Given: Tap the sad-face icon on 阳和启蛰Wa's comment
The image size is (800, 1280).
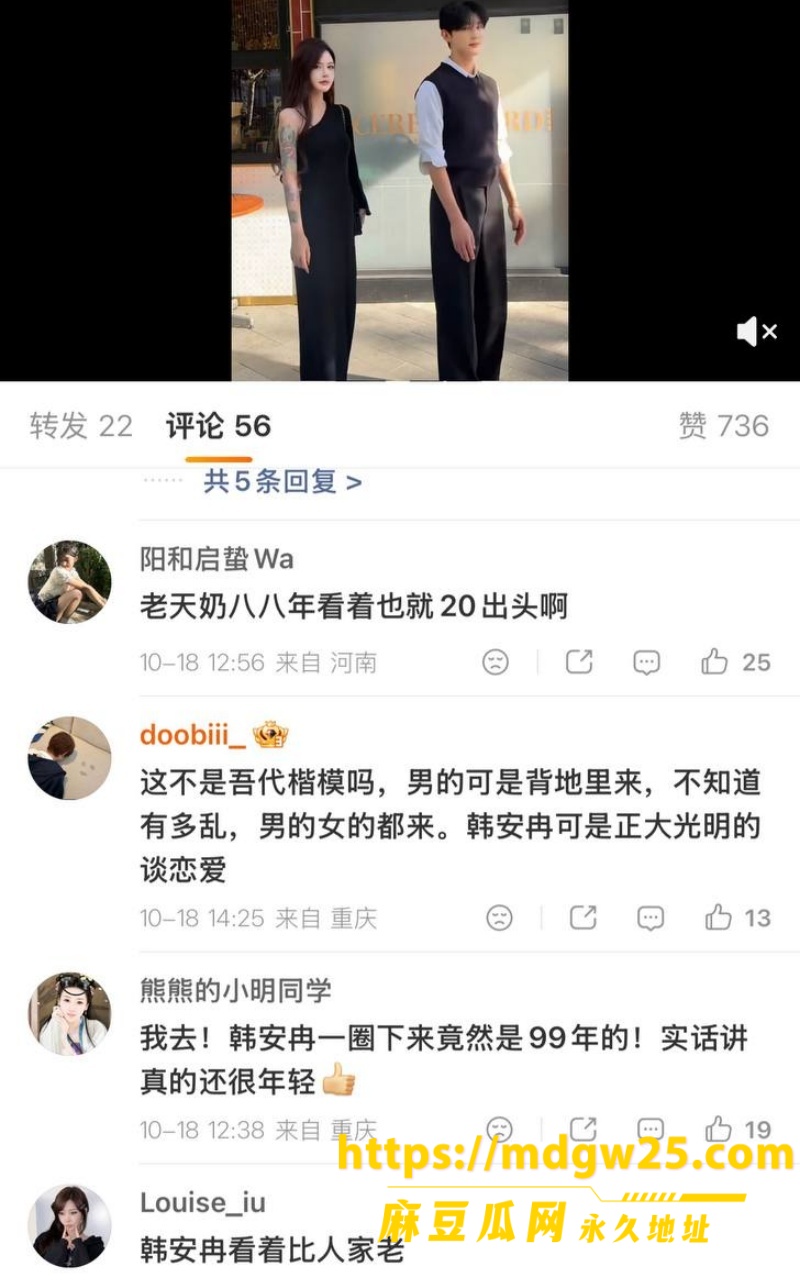Looking at the screenshot, I should pos(495,662).
